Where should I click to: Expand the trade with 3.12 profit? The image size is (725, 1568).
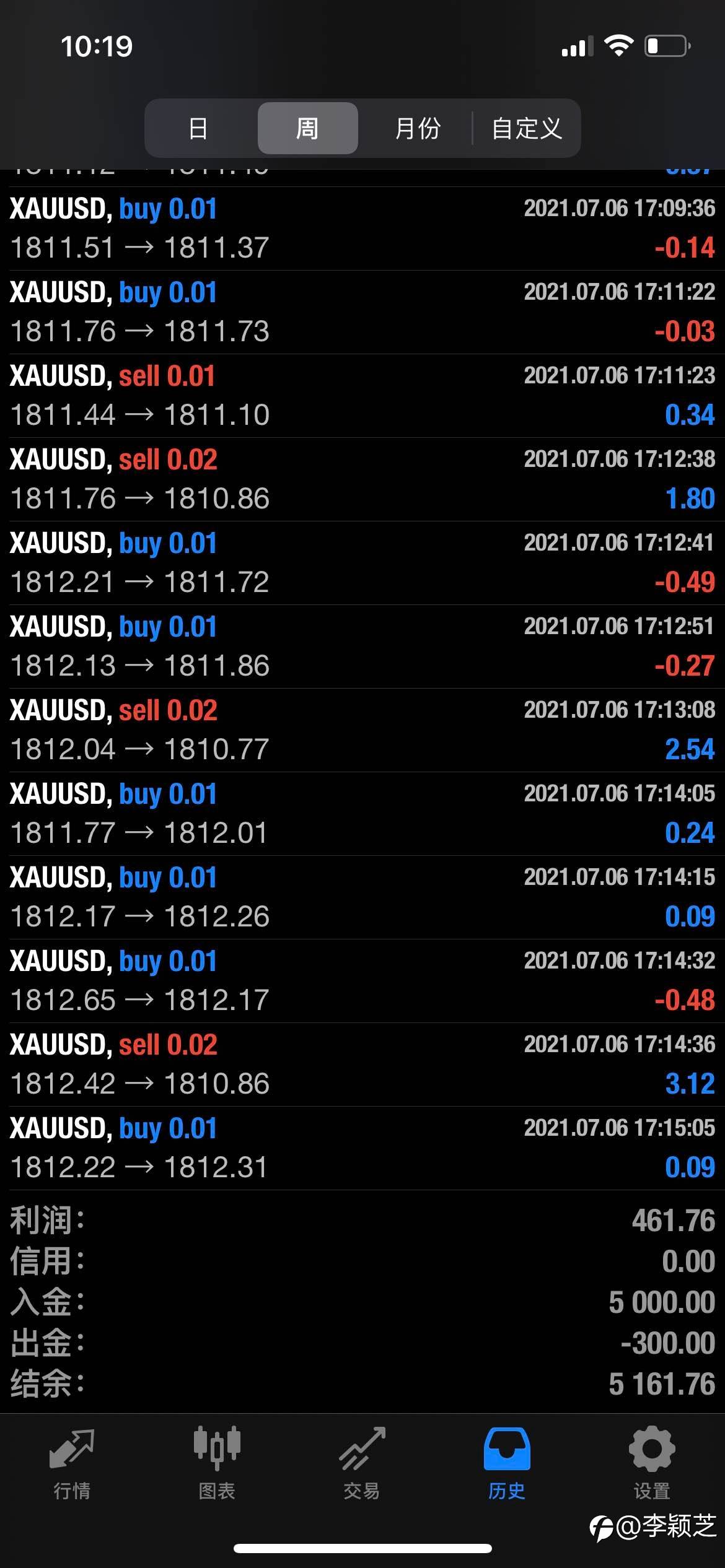point(362,1065)
